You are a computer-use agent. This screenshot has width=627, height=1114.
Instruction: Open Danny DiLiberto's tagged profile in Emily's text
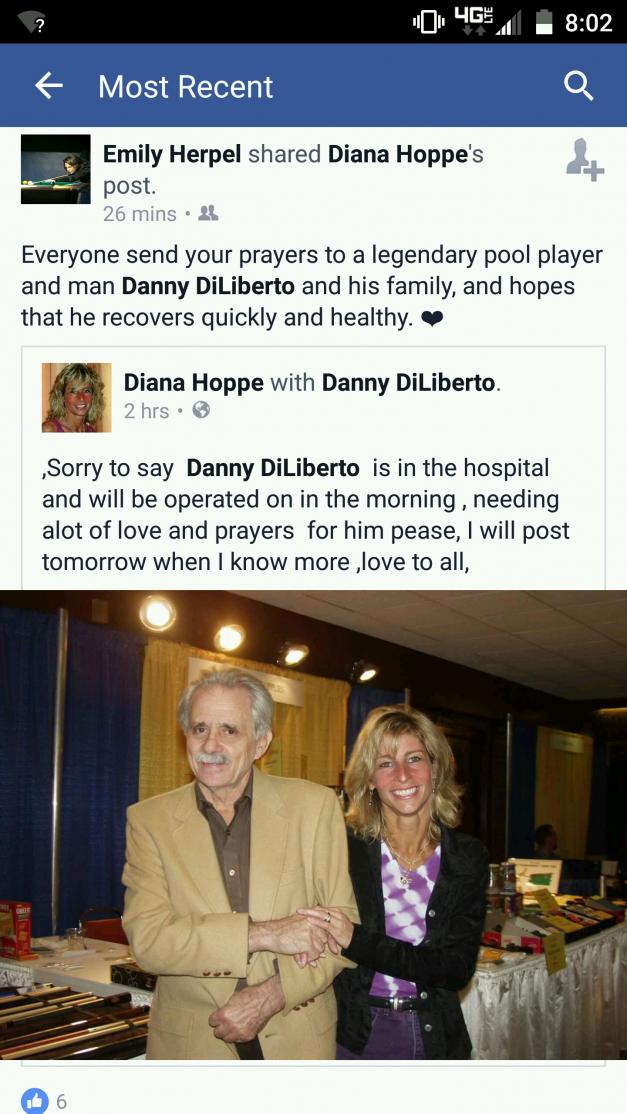208,286
